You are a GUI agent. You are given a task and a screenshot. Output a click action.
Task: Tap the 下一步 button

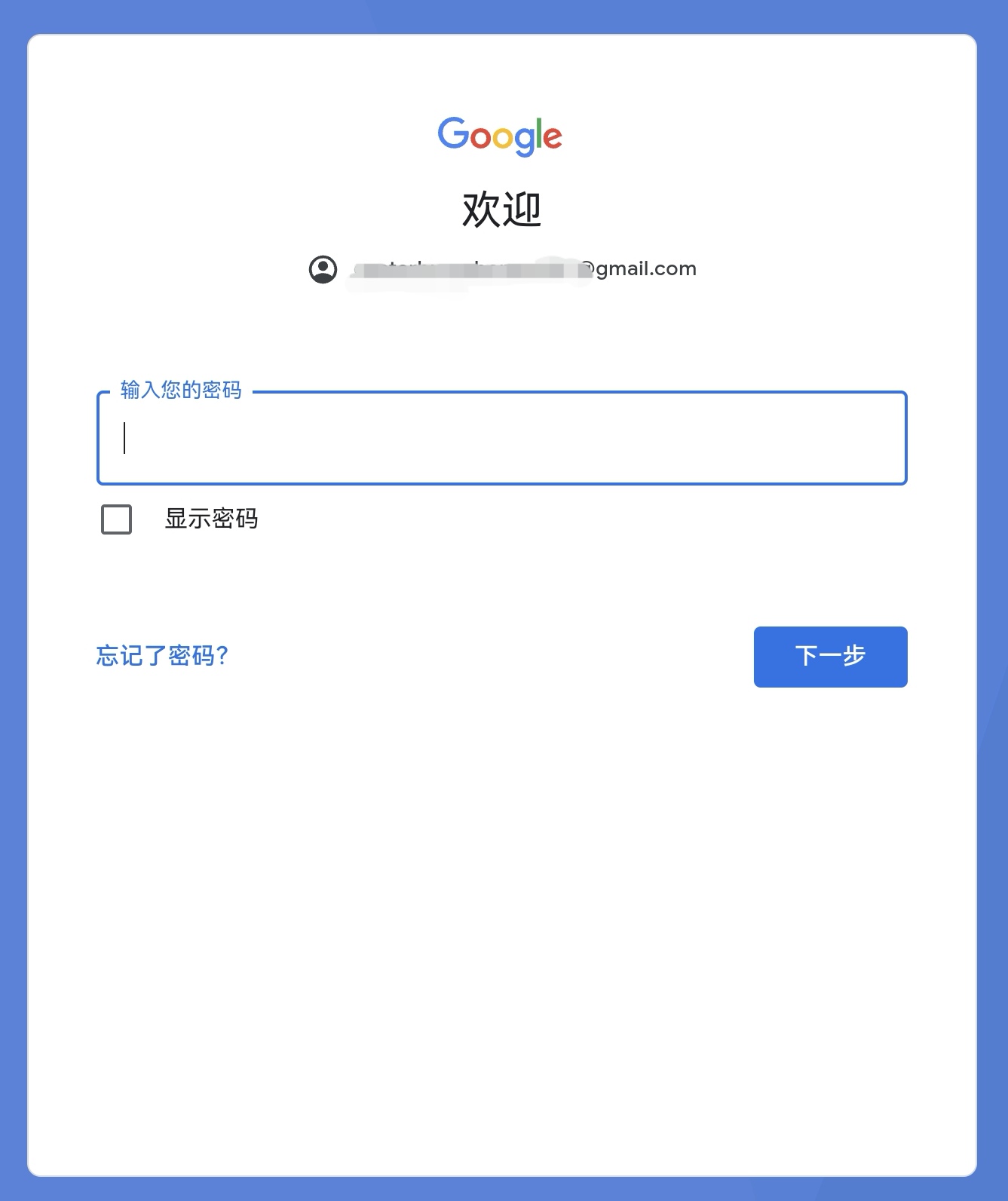click(x=830, y=657)
